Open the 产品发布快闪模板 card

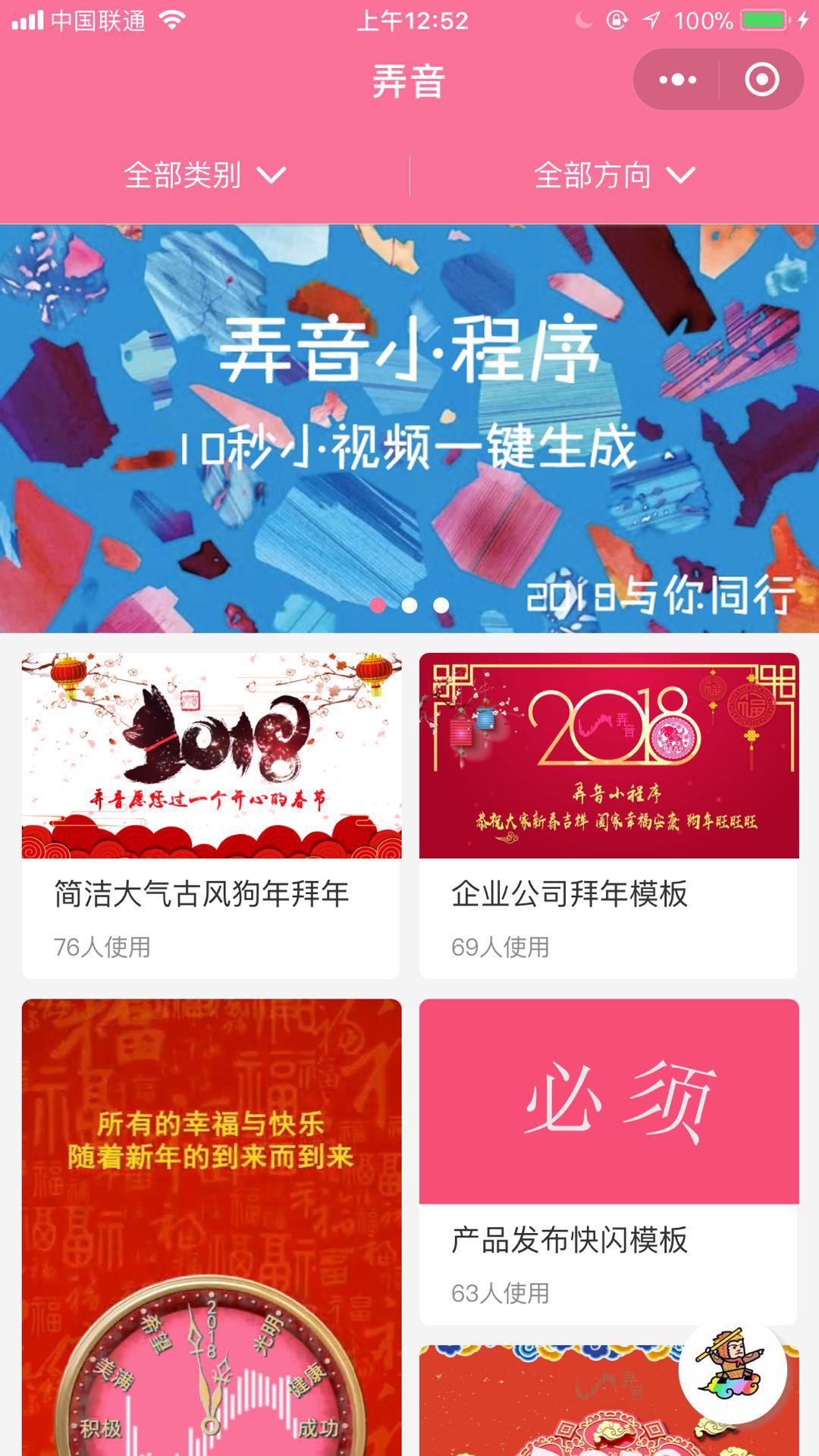608,1160
